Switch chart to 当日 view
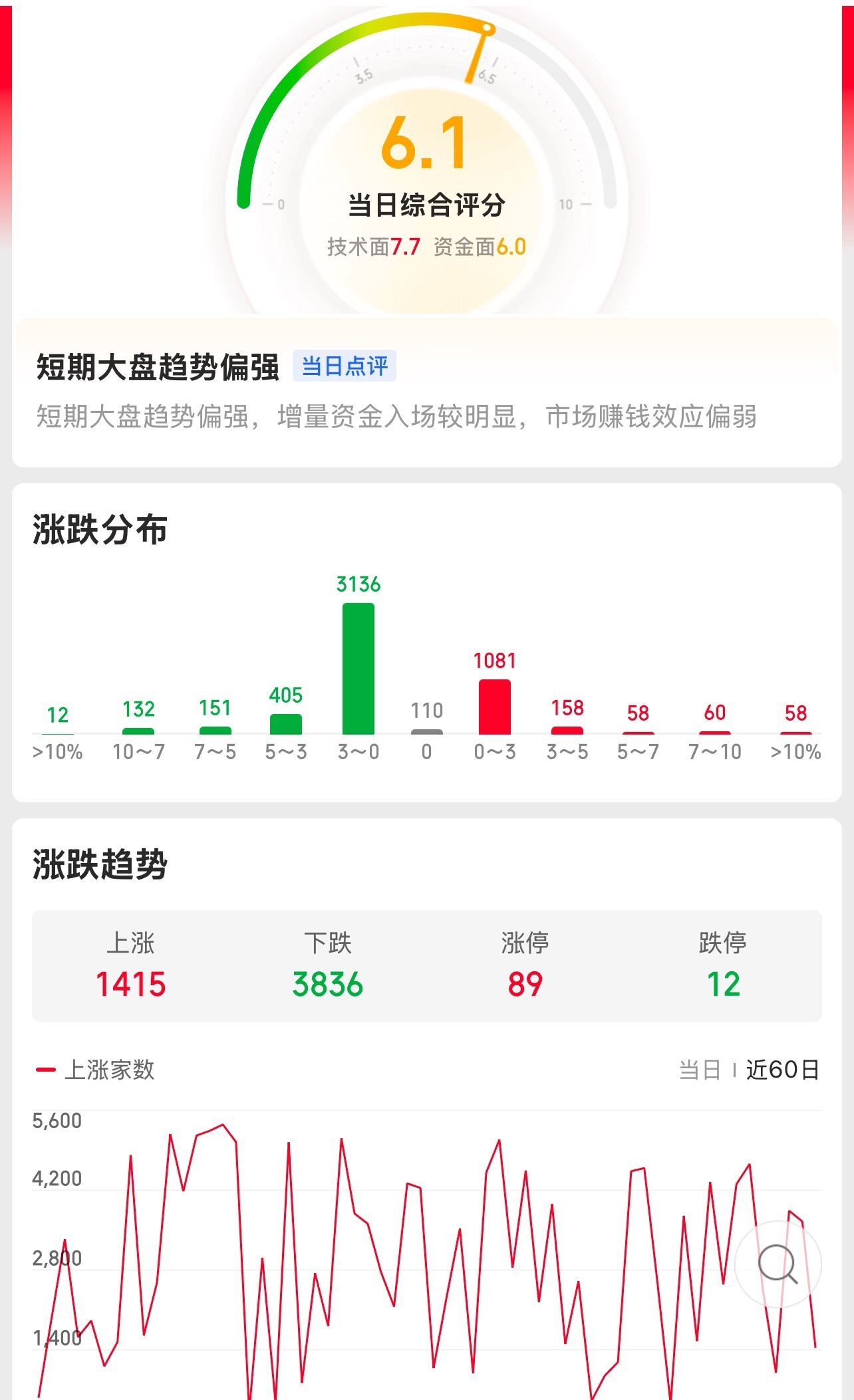The width and height of the screenshot is (854, 1400). [700, 1070]
